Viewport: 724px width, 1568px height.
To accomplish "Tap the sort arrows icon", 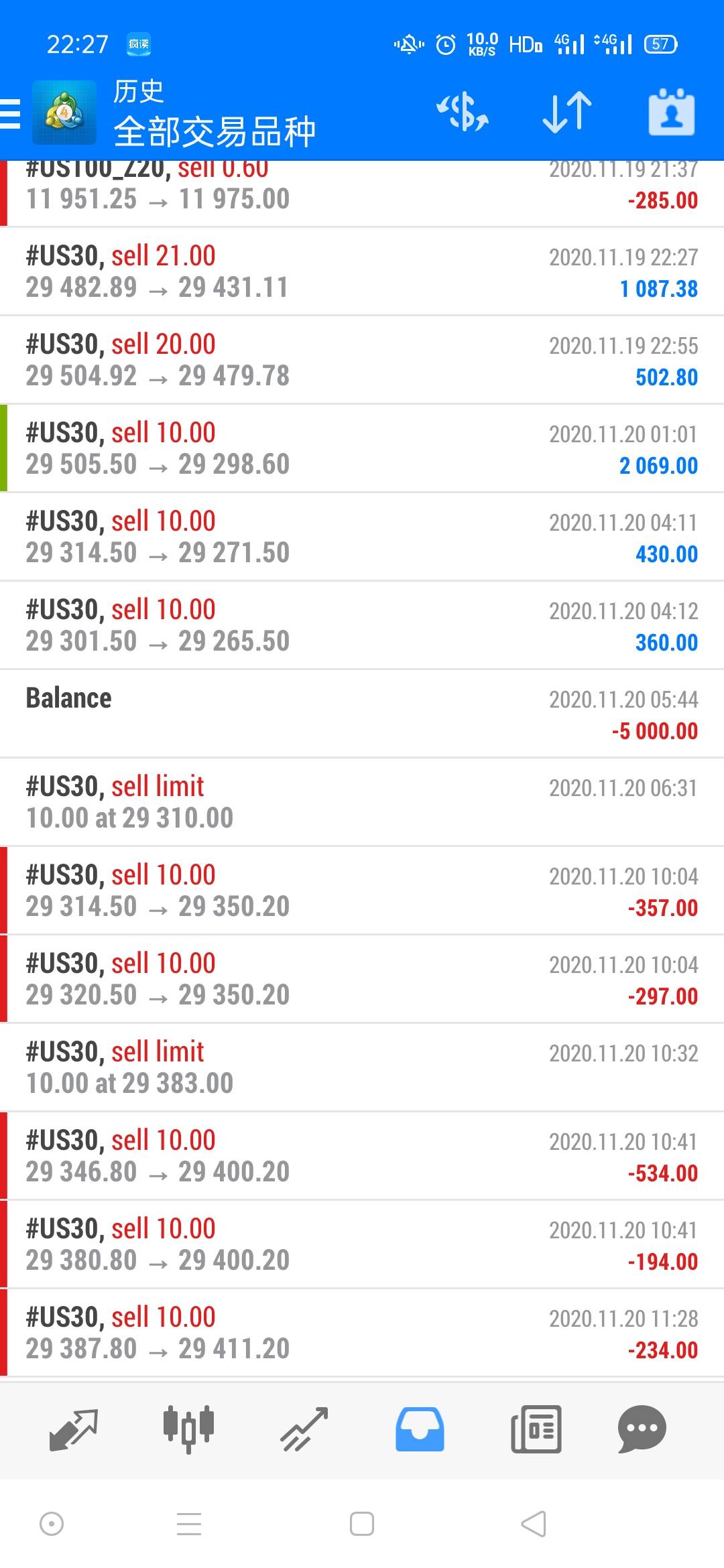I will pos(567,111).
